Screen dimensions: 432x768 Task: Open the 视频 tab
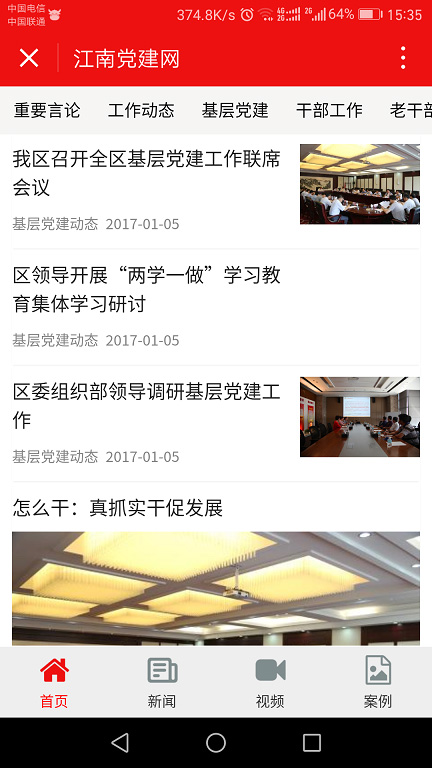pos(270,683)
